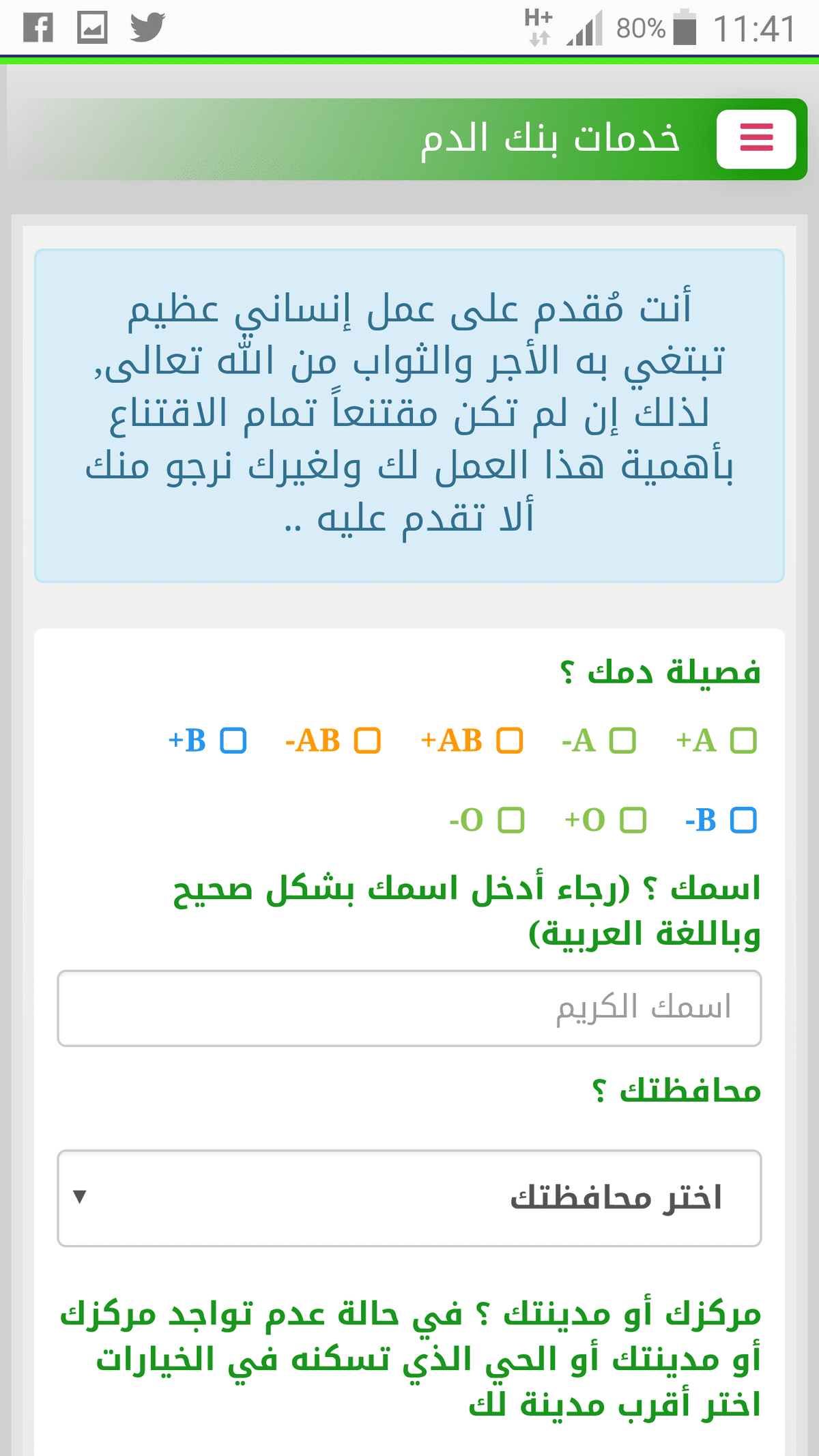This screenshot has height=1456, width=819.
Task: Check the O+ blood type box
Action: pyautogui.click(x=633, y=820)
